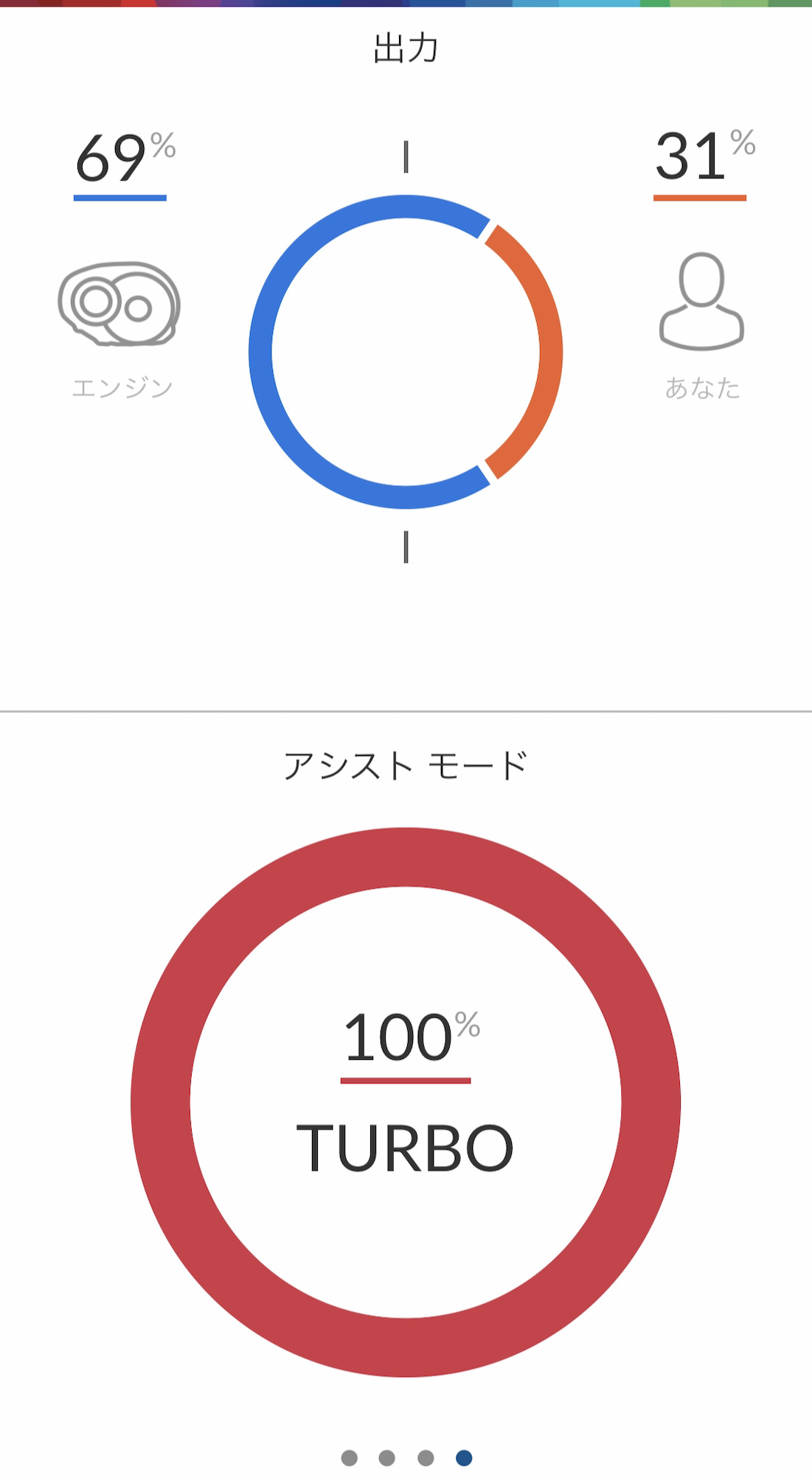
Task: Tap the TURBO assist mode circle
Action: [x=406, y=1102]
